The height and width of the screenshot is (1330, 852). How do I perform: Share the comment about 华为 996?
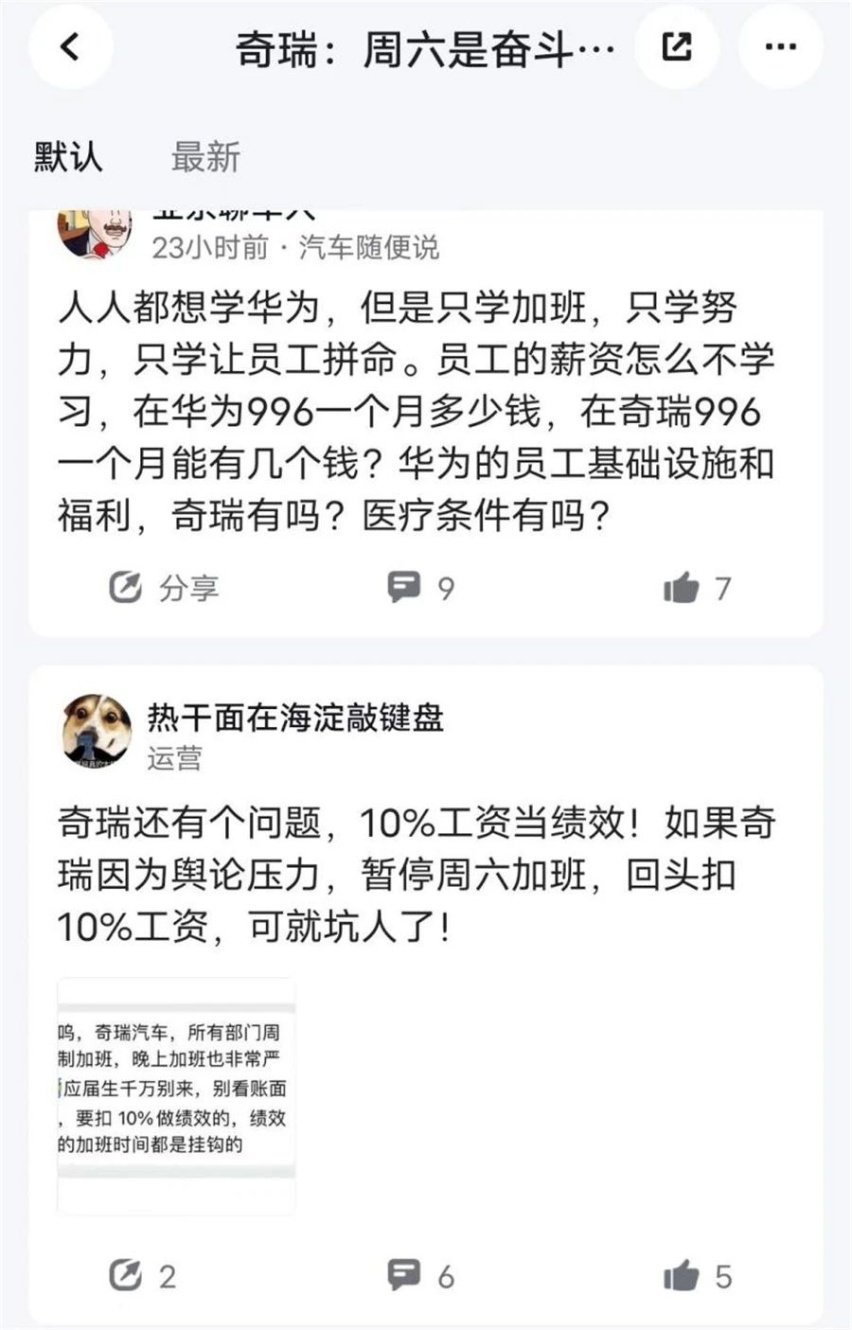[x=163, y=588]
